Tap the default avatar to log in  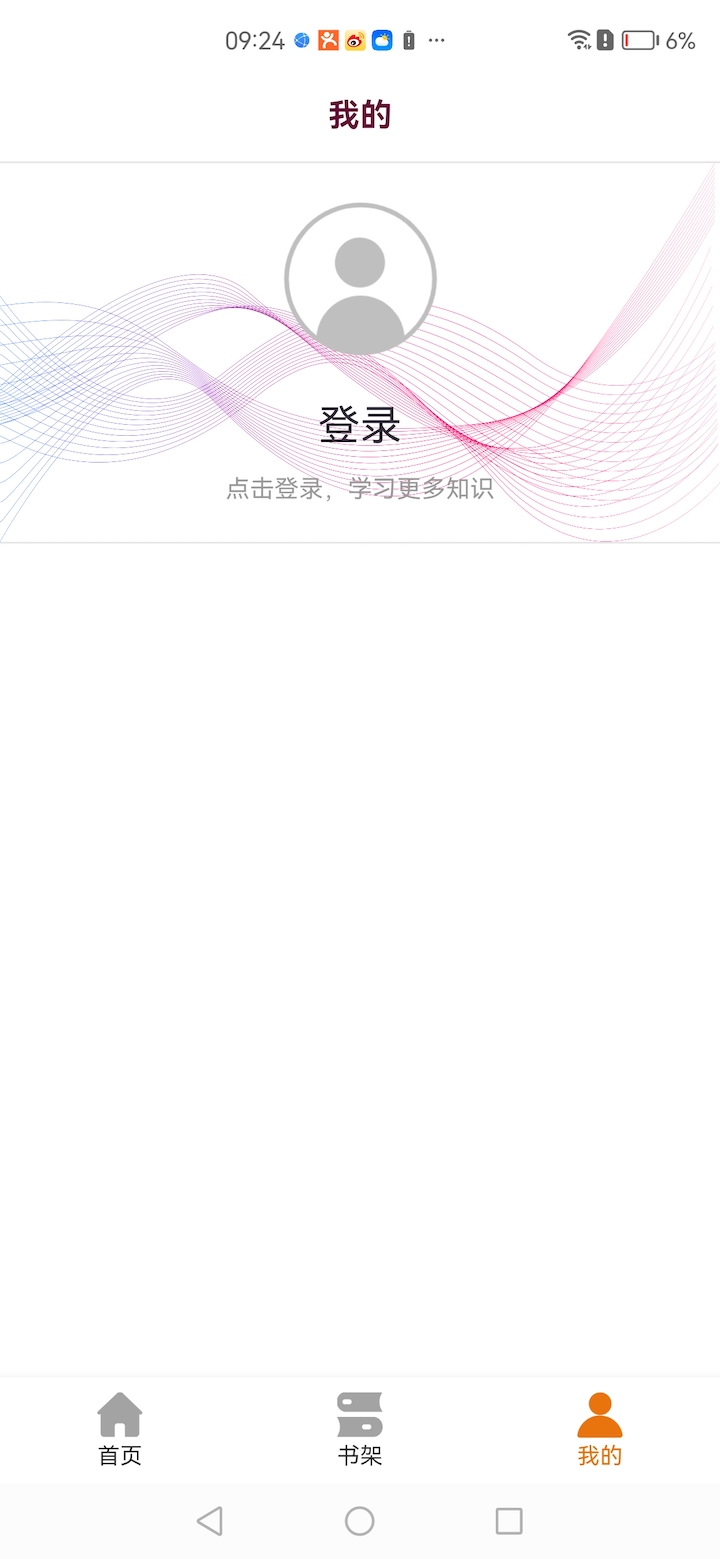[360, 280]
